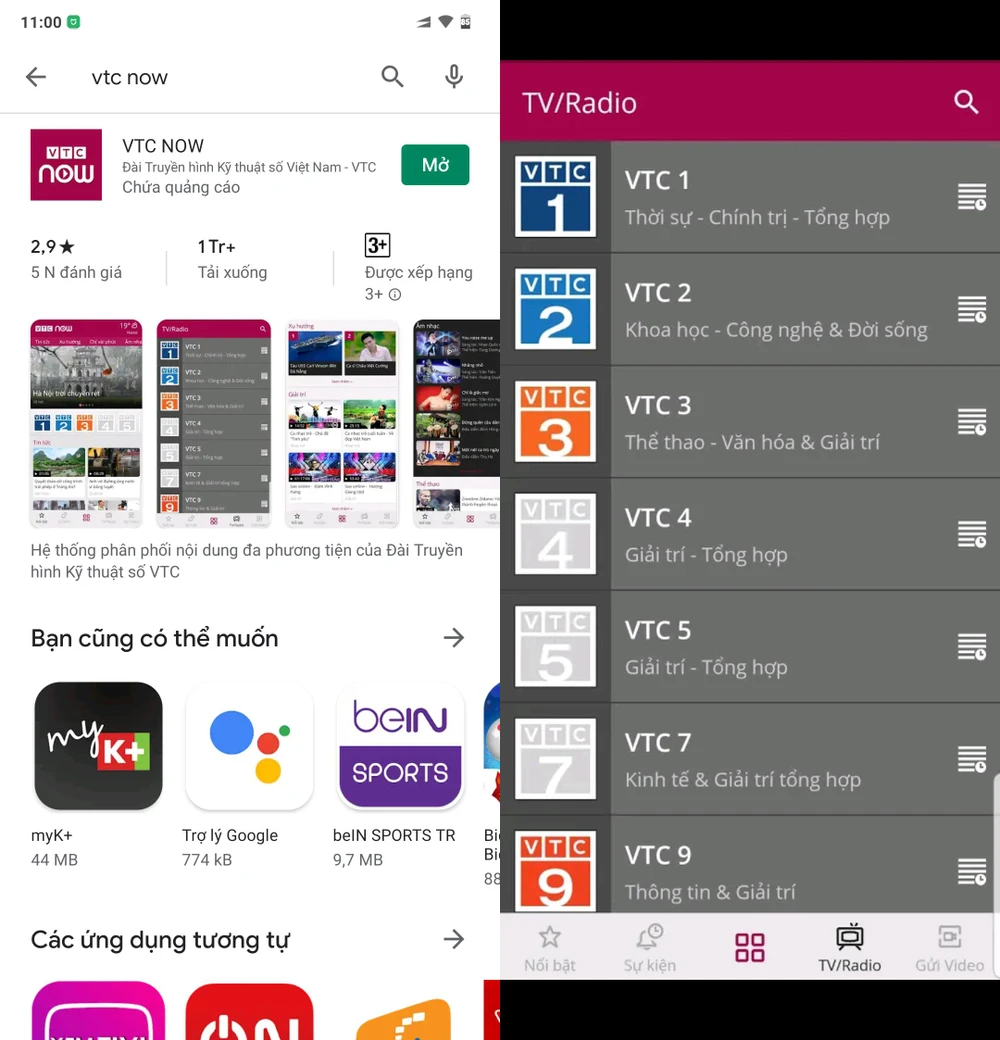The image size is (1000, 1040).
Task: Switch to the Nổi bật tab
Action: pos(550,948)
